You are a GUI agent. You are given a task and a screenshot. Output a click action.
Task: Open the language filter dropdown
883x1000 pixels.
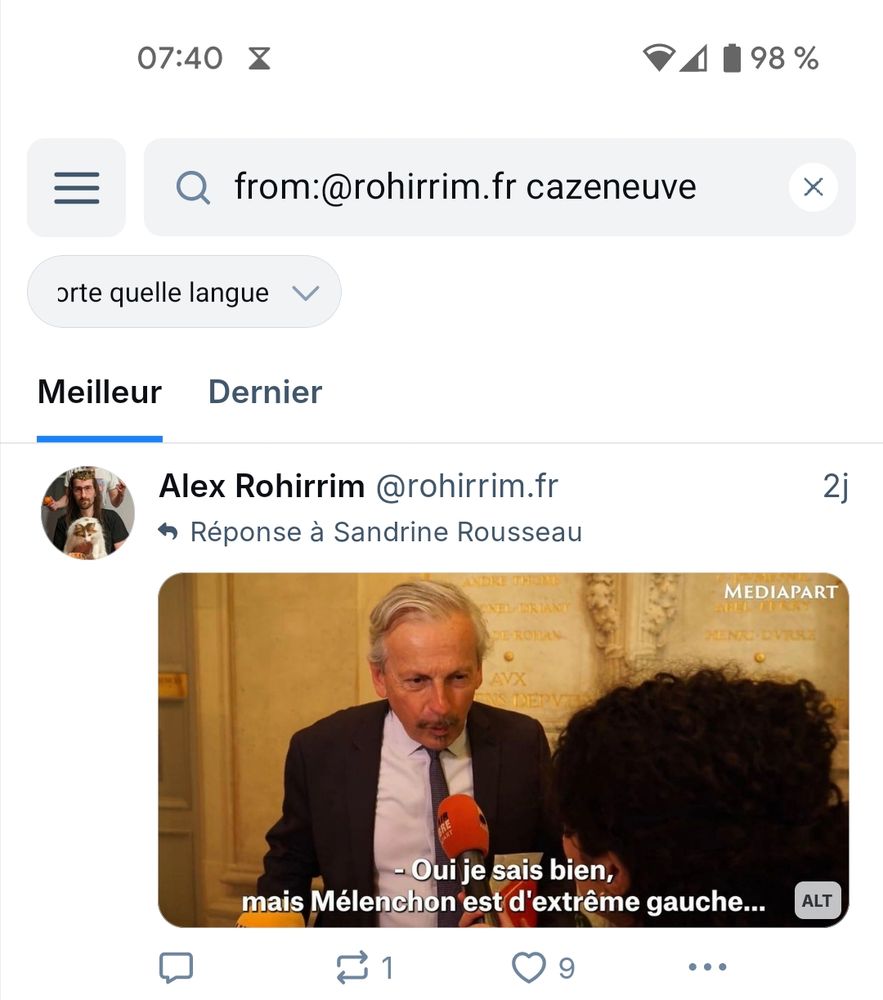[184, 291]
